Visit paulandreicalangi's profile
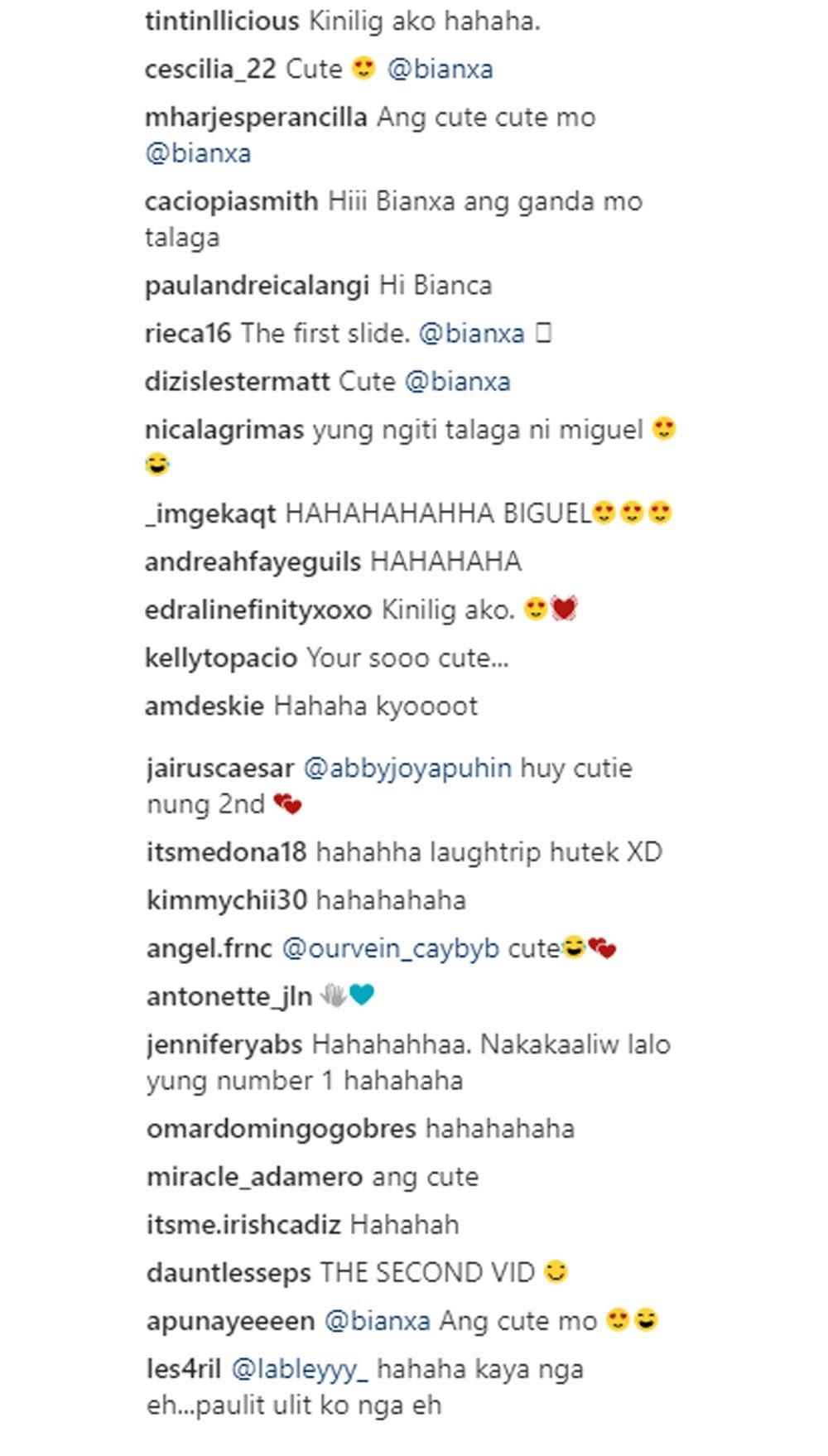828x1456 pixels. pos(257,286)
